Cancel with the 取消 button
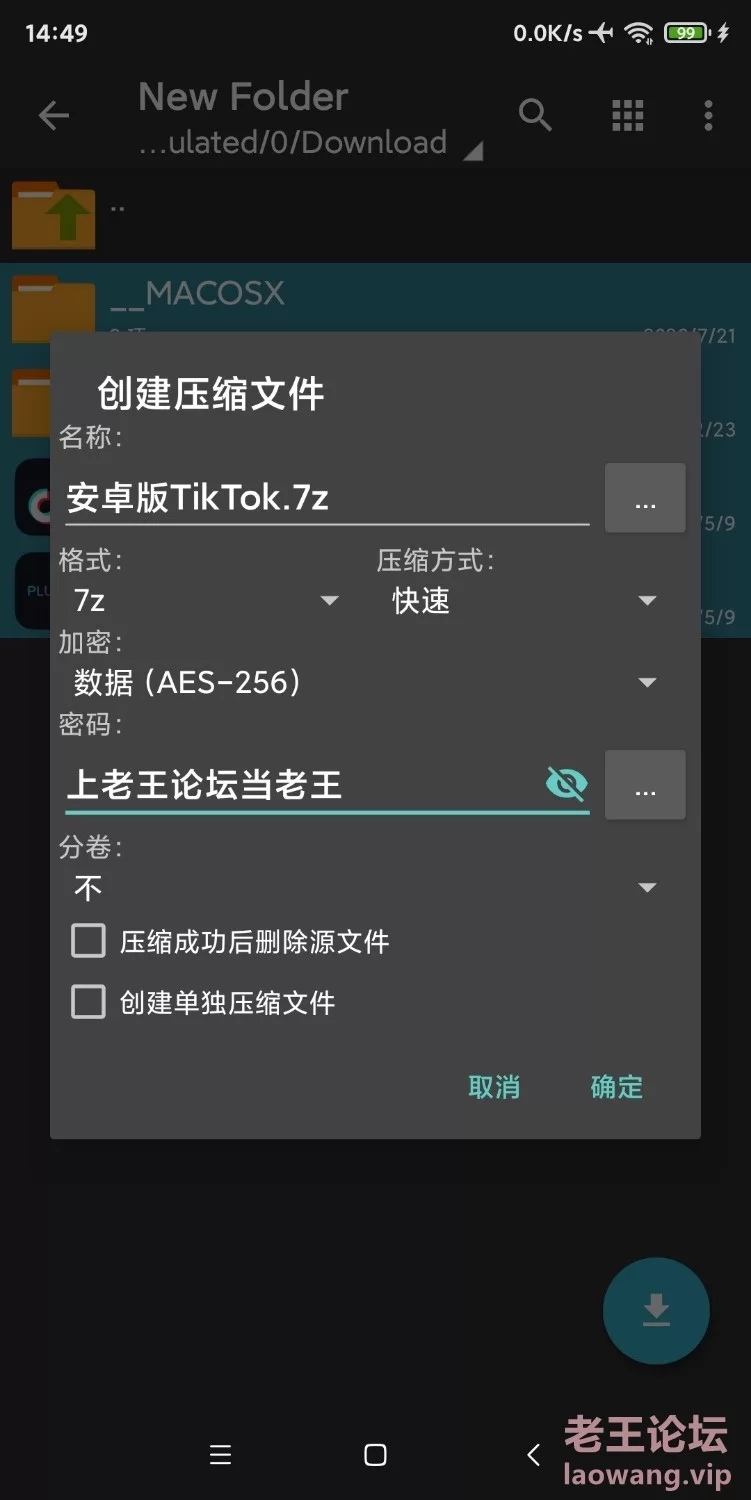751x1500 pixels. point(494,1087)
